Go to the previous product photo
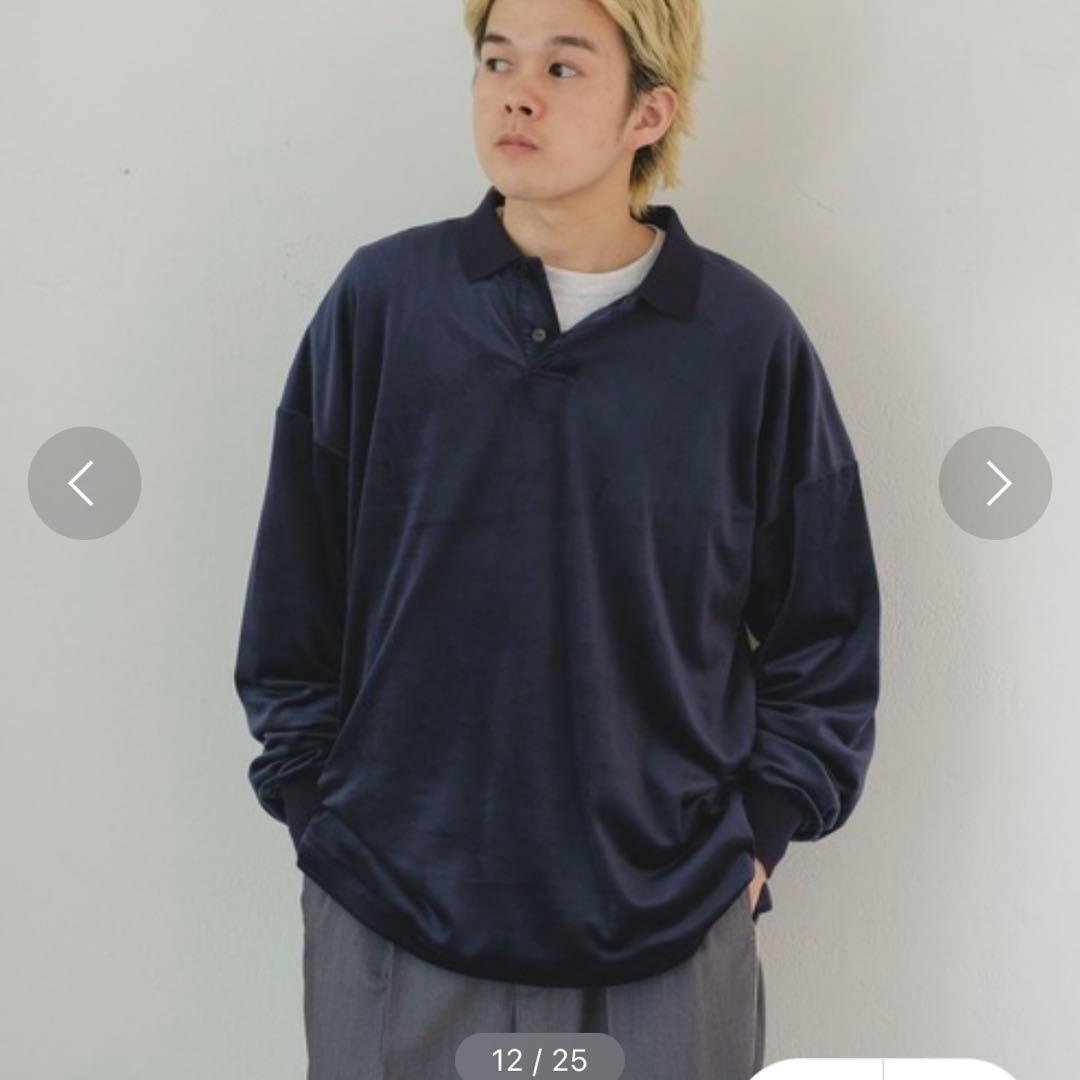 pos(84,483)
